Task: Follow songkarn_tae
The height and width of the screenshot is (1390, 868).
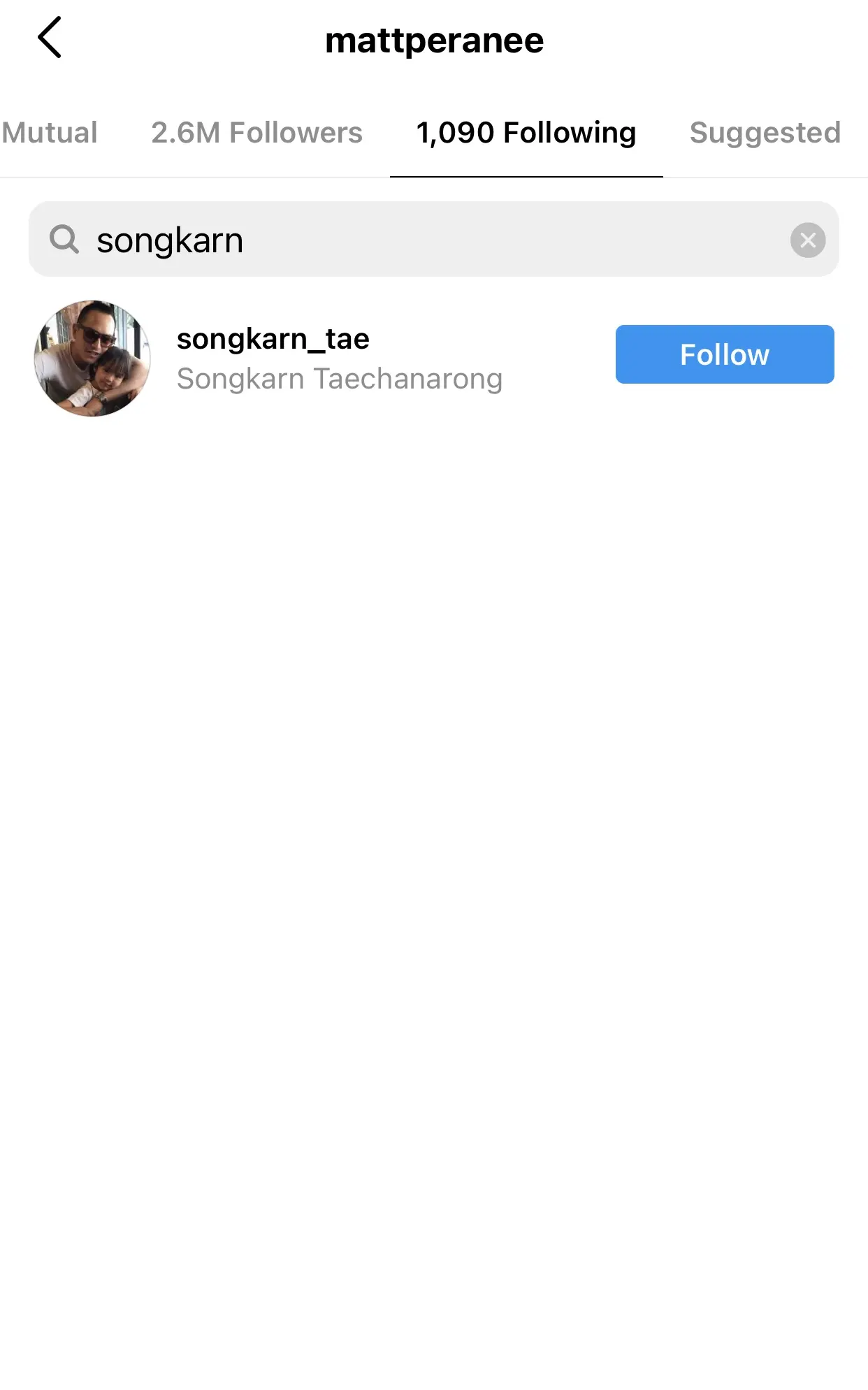Action: pyautogui.click(x=724, y=354)
